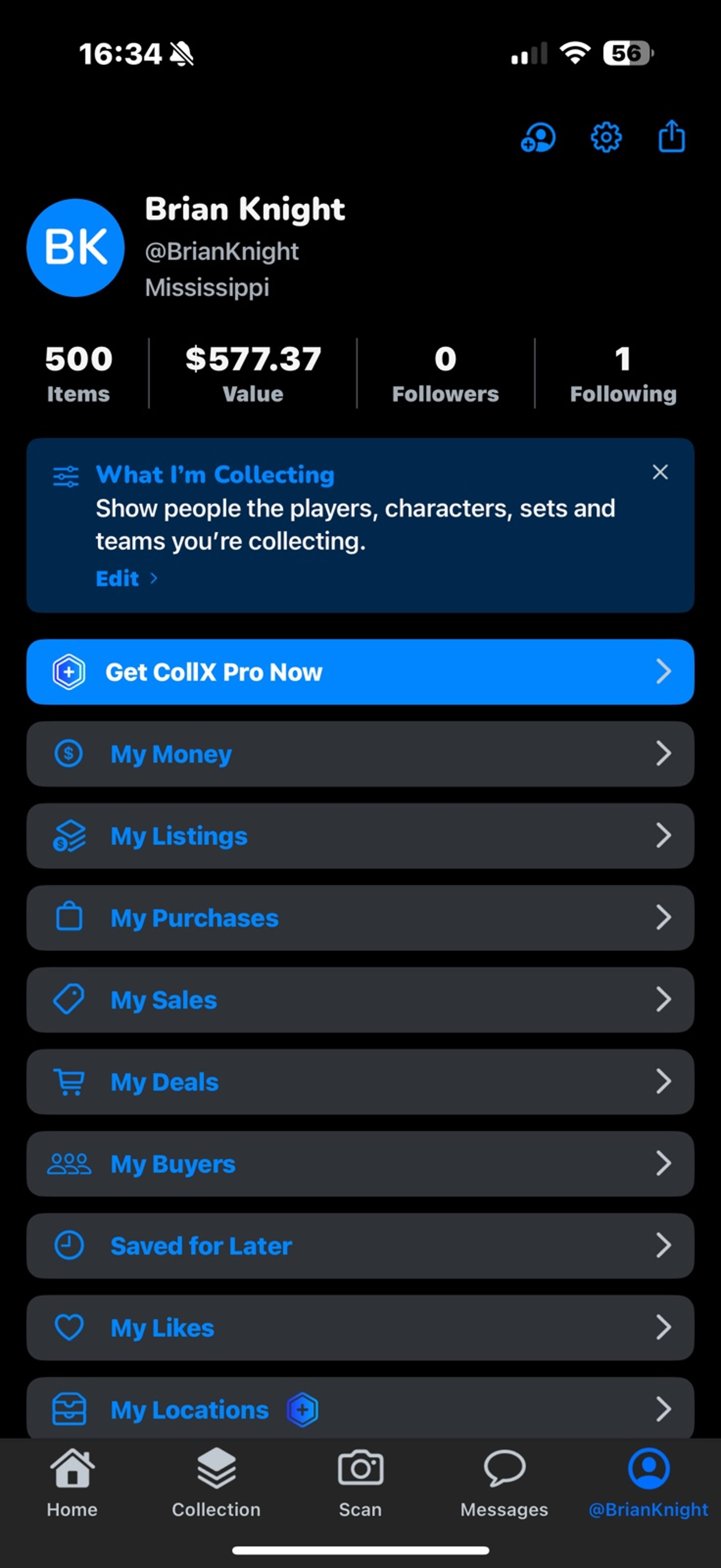Switch to the Home tab
The image size is (721, 1568).
tap(72, 1483)
